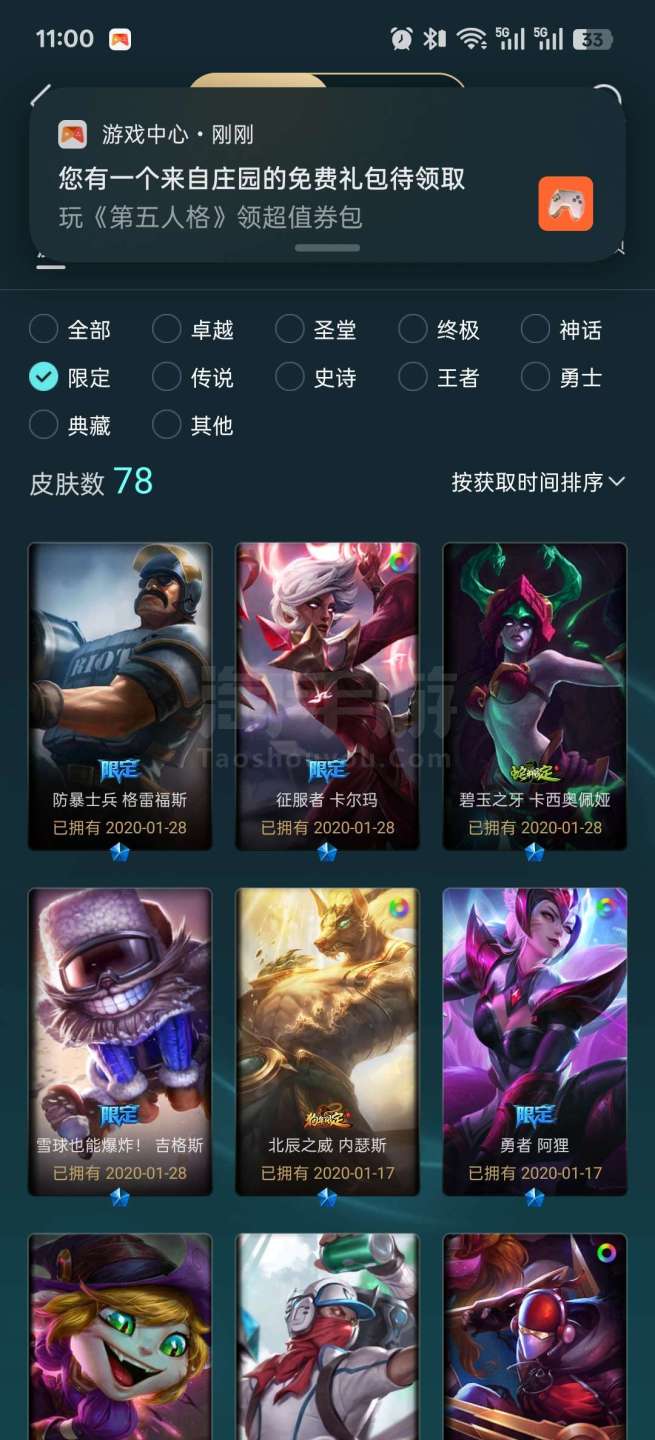Choose the 典藏 skin filter
Viewport: 655px width, 1440px height.
point(70,425)
